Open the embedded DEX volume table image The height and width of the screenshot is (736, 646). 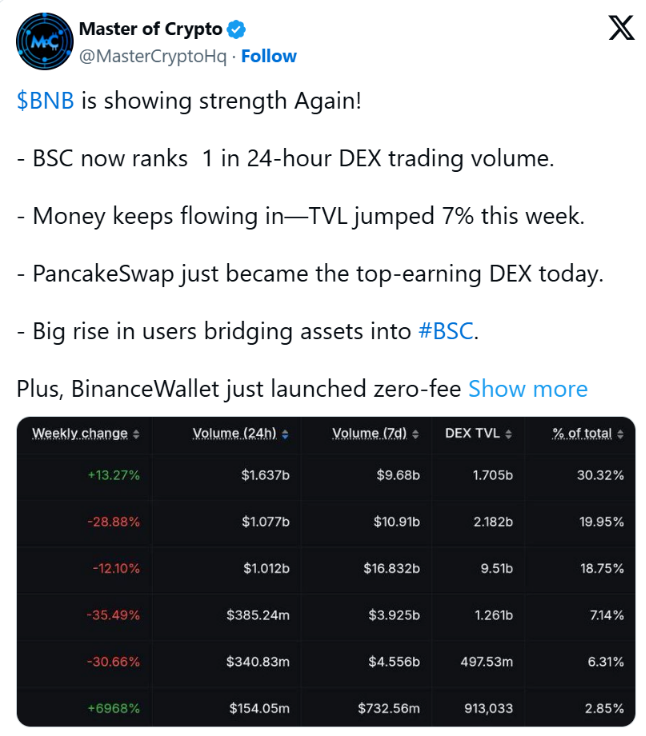coord(326,570)
